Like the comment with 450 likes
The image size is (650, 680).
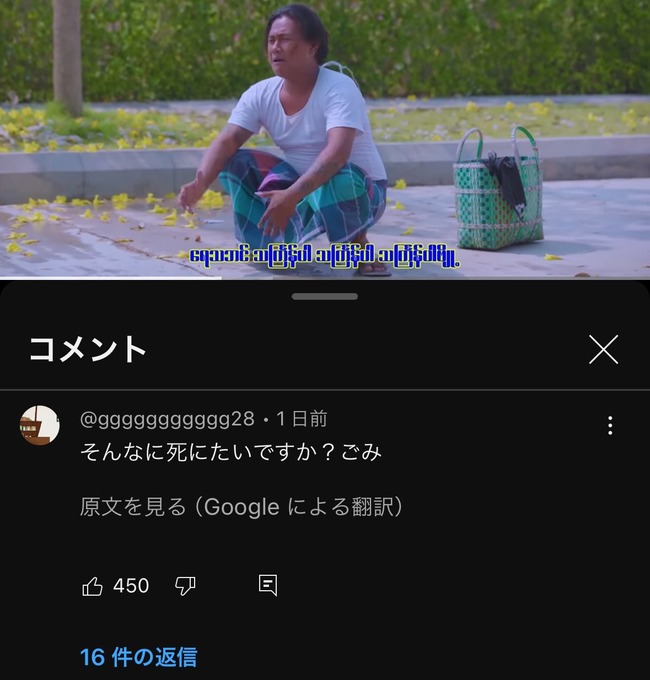pos(93,586)
